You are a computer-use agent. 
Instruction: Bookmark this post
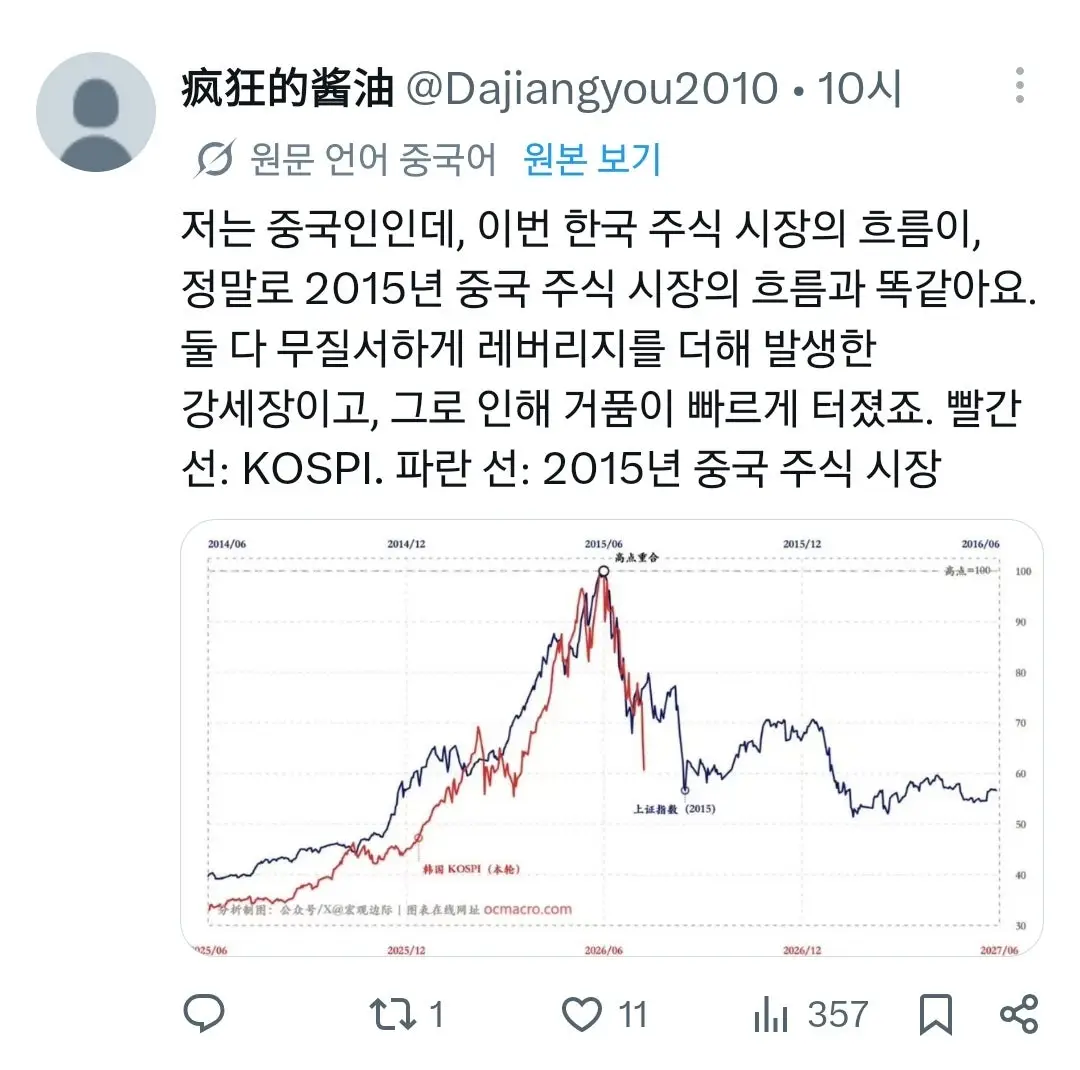pyautogui.click(x=936, y=1014)
